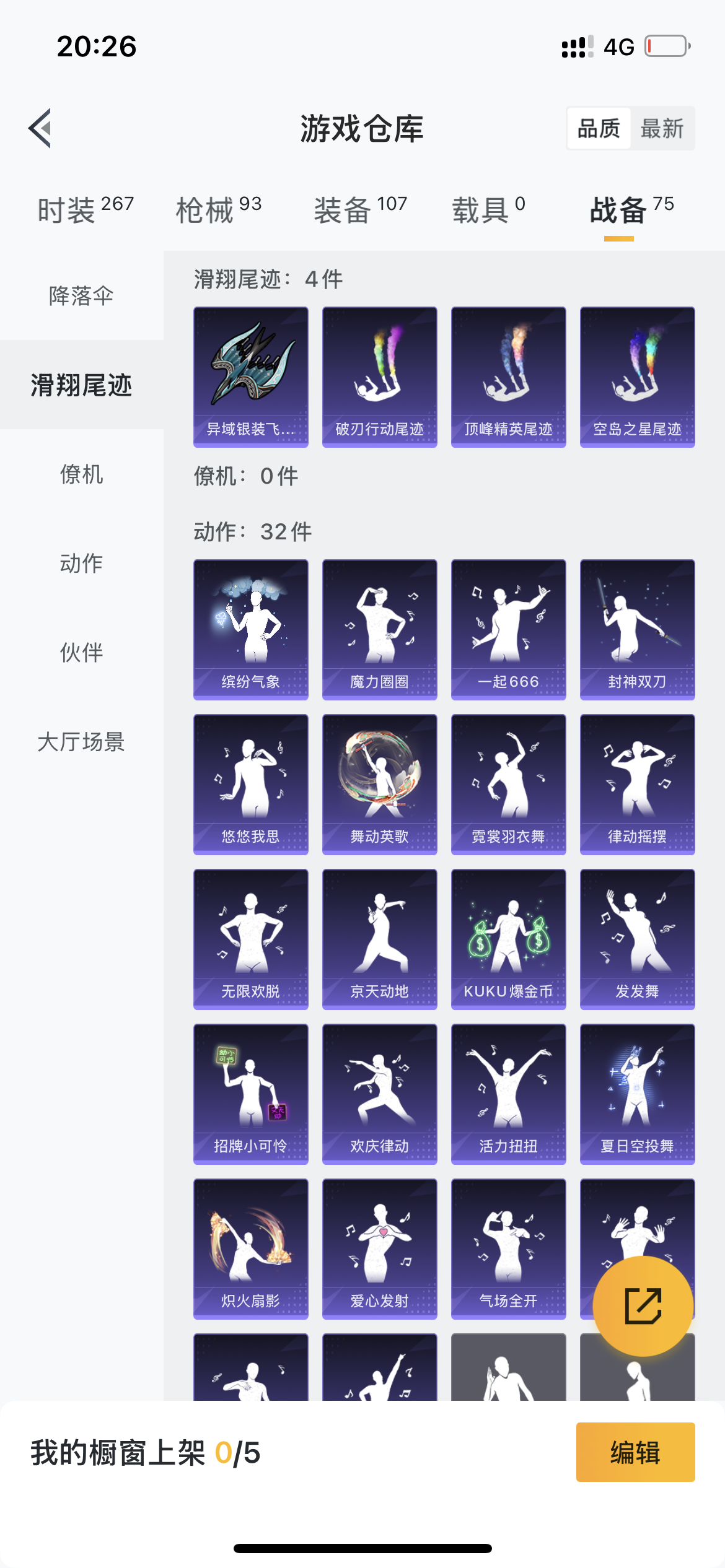The height and width of the screenshot is (1568, 725).
Task: Select 降落伞 in the side menu
Action: (x=81, y=295)
